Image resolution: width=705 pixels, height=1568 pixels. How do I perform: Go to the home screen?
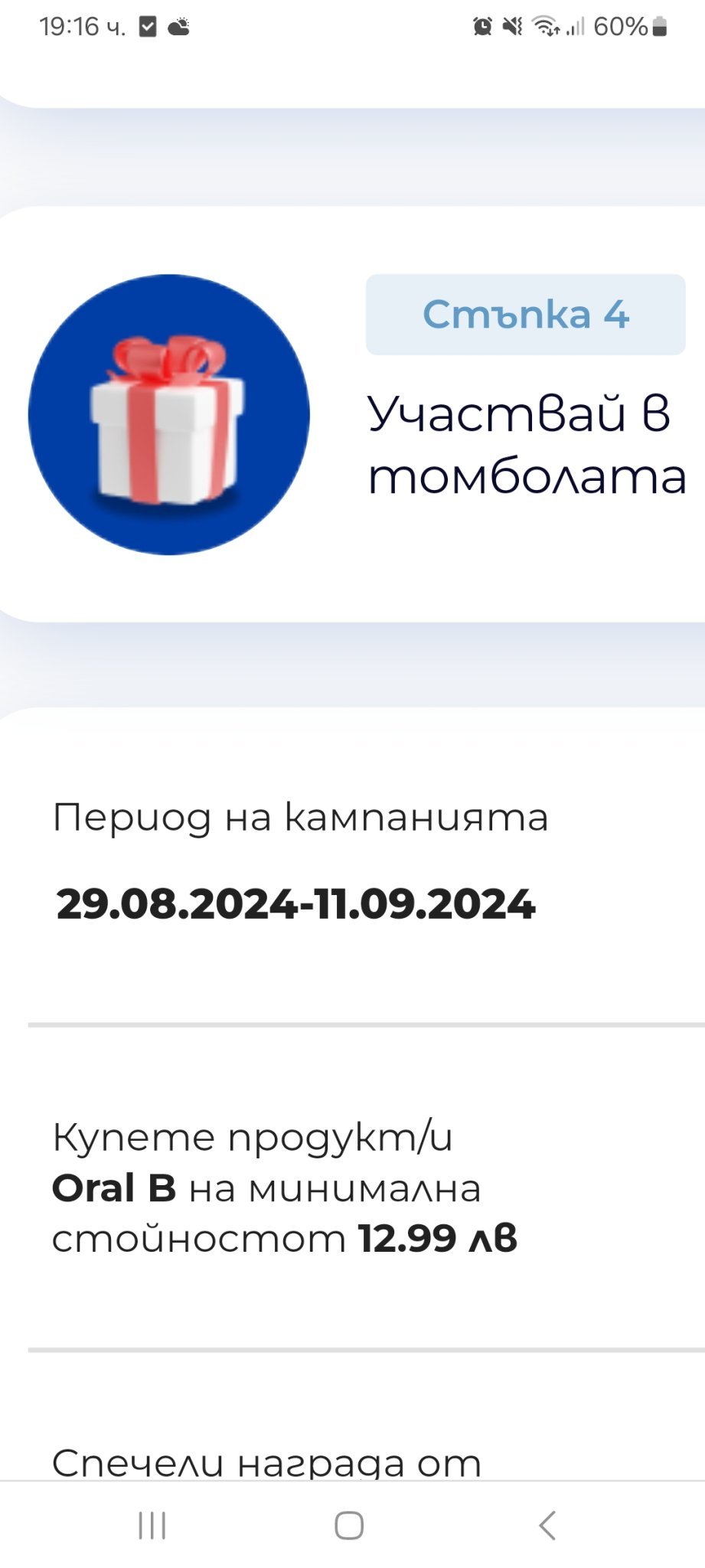[349, 1525]
